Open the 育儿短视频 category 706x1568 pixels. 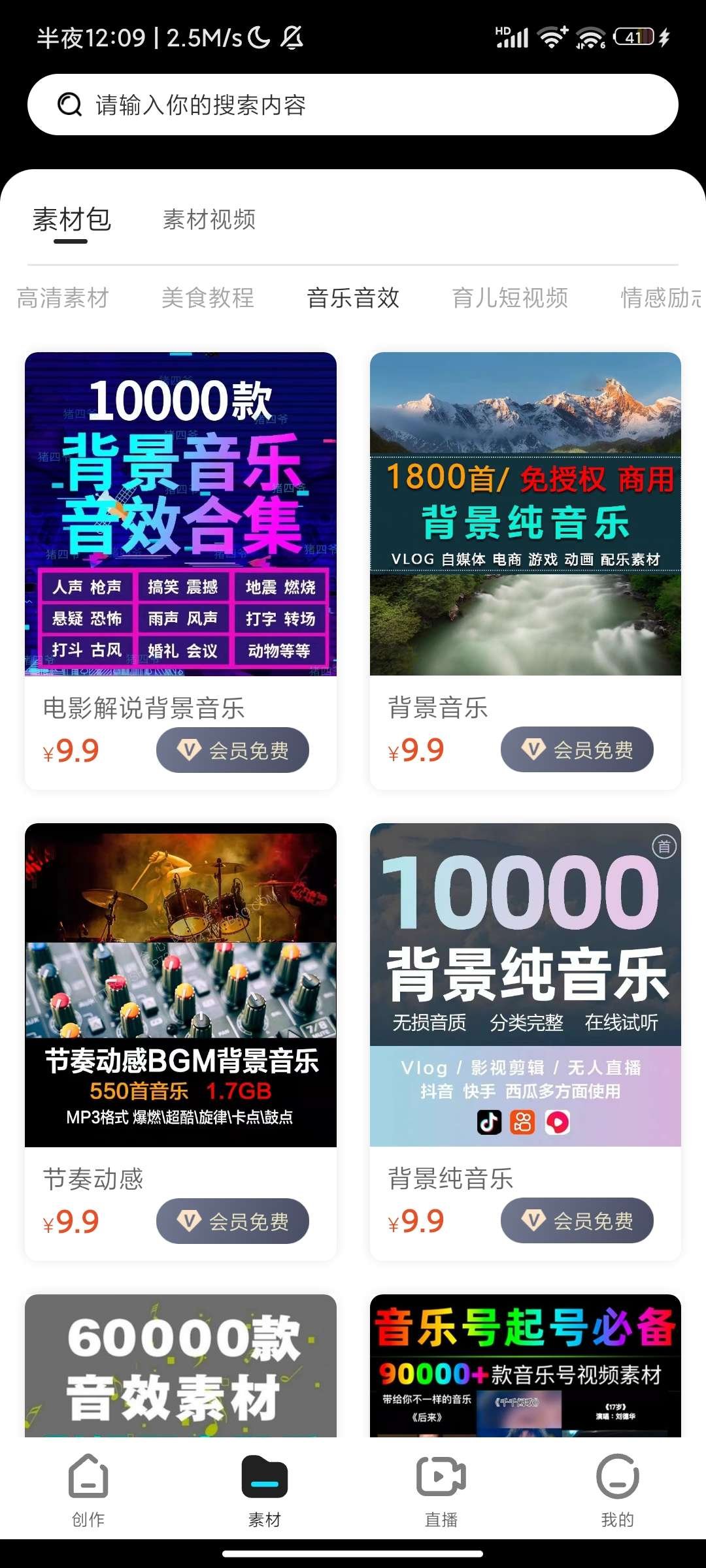pos(510,298)
